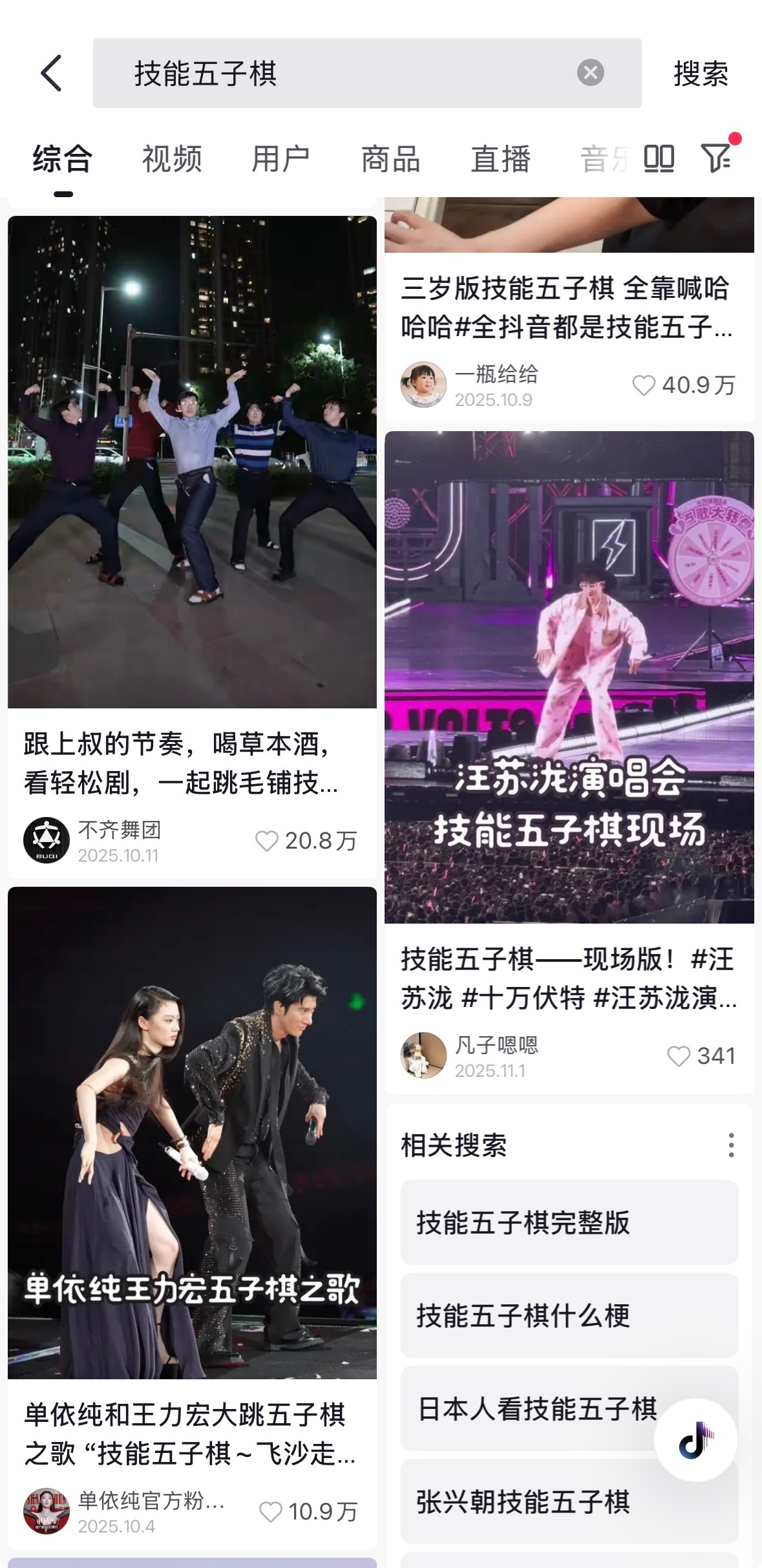The width and height of the screenshot is (762, 1568).
Task: Toggle the column layout view icon
Action: tap(659, 158)
